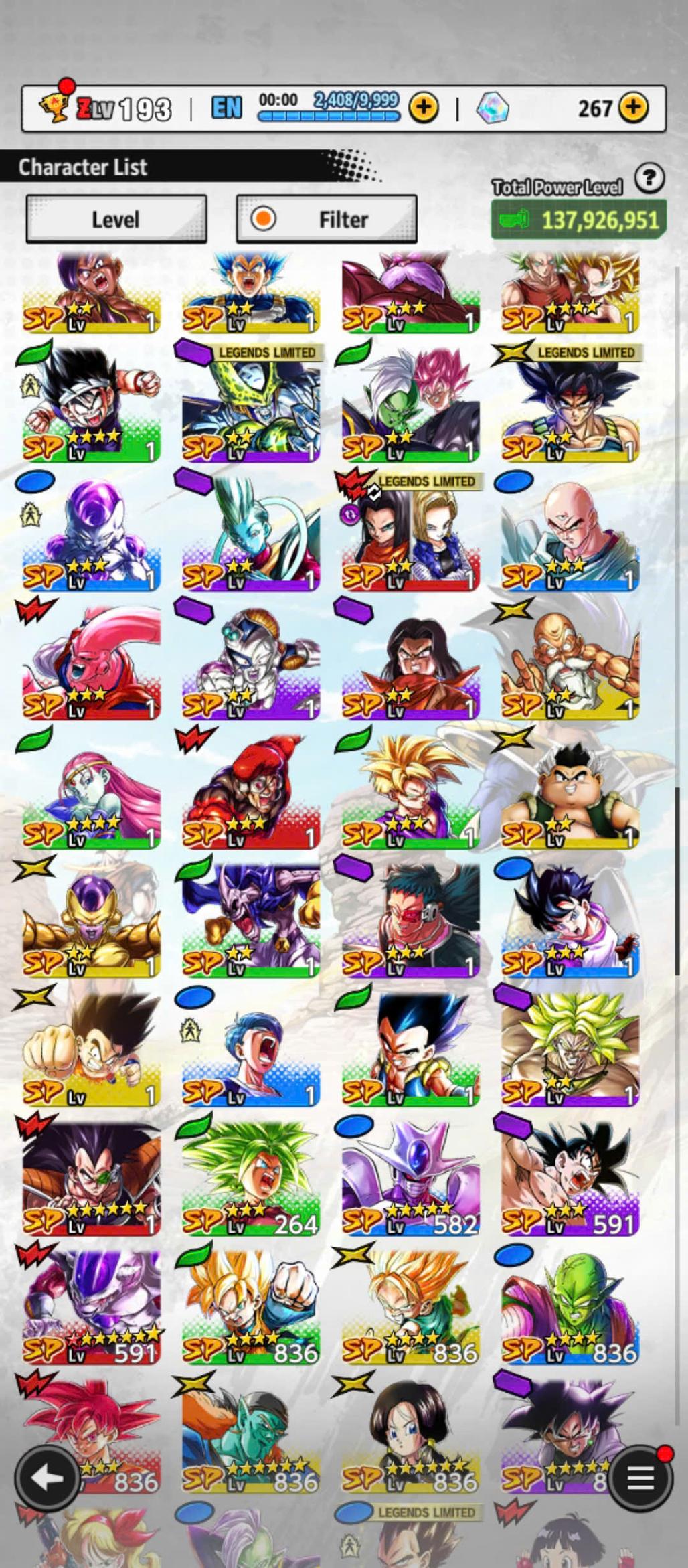Image resolution: width=688 pixels, height=1568 pixels.
Task: Open the Master Roshi character card
Action: pyautogui.click(x=570, y=663)
